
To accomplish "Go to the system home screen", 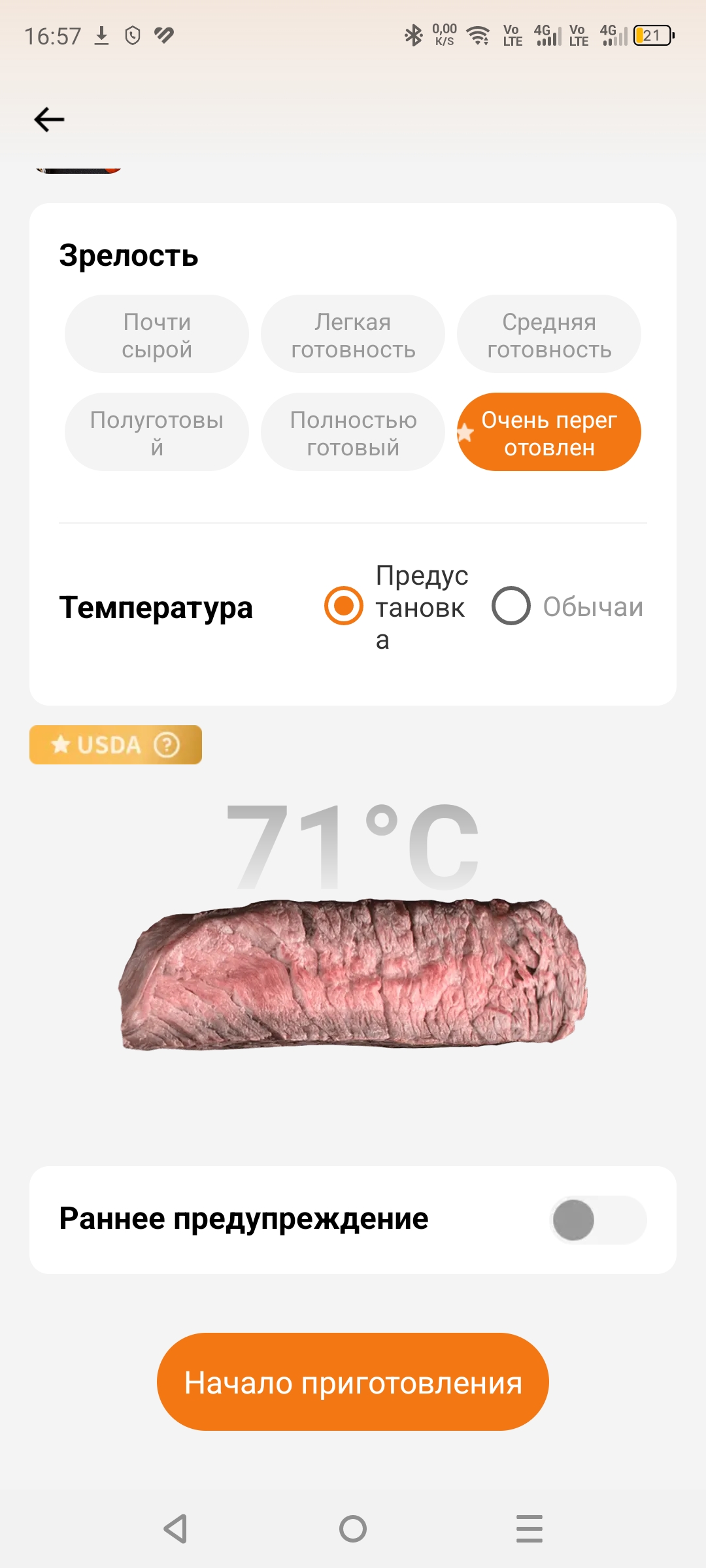I will 353,1529.
